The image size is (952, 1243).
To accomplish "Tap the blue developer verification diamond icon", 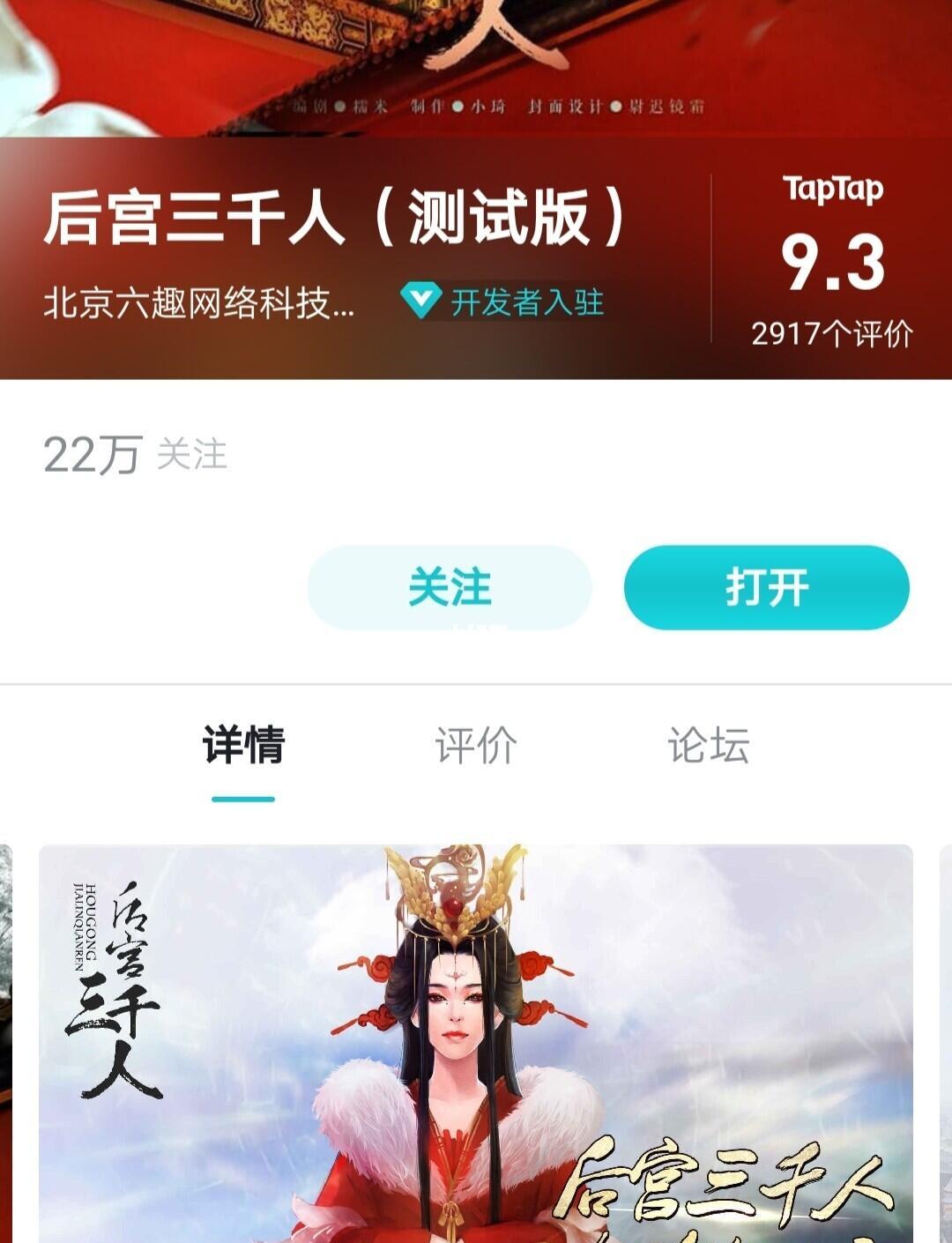I will (421, 301).
